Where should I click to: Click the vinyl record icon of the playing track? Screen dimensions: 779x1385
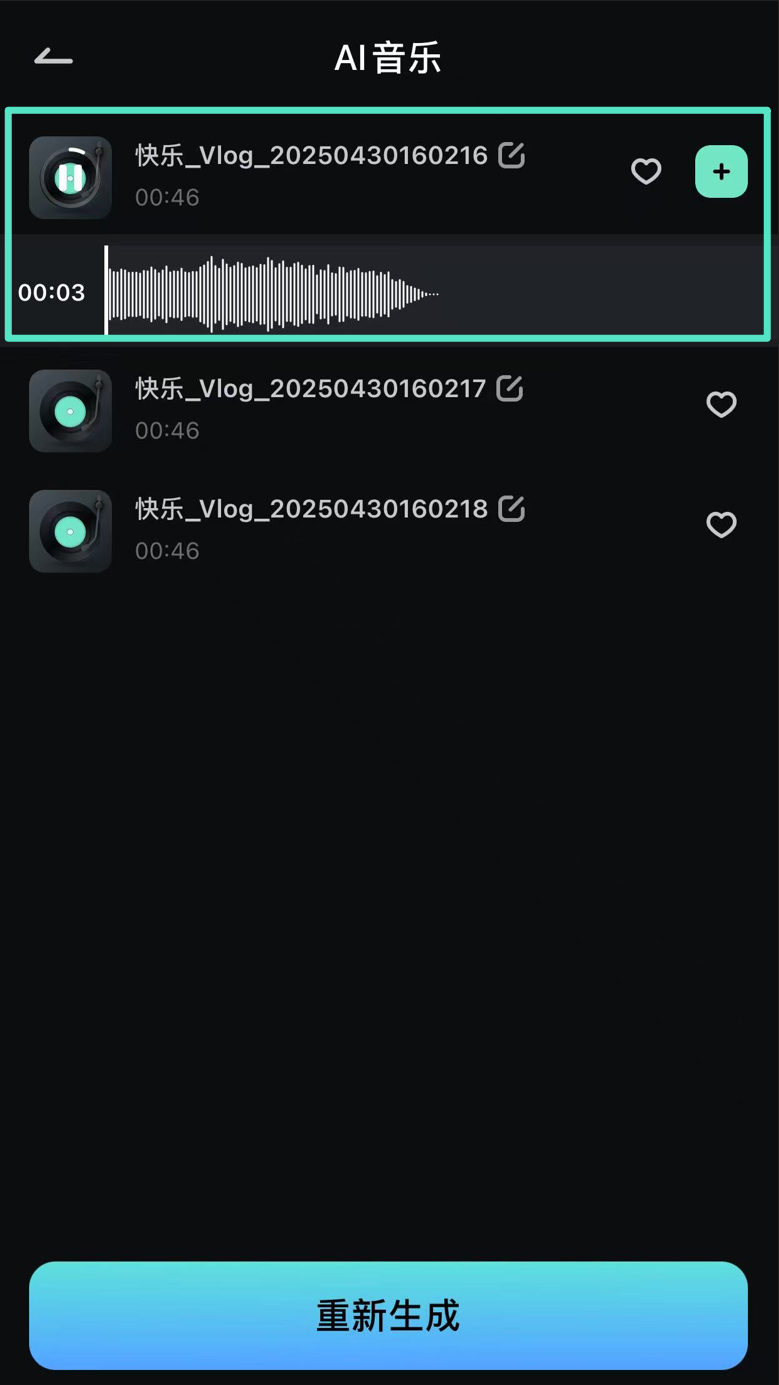(70, 177)
